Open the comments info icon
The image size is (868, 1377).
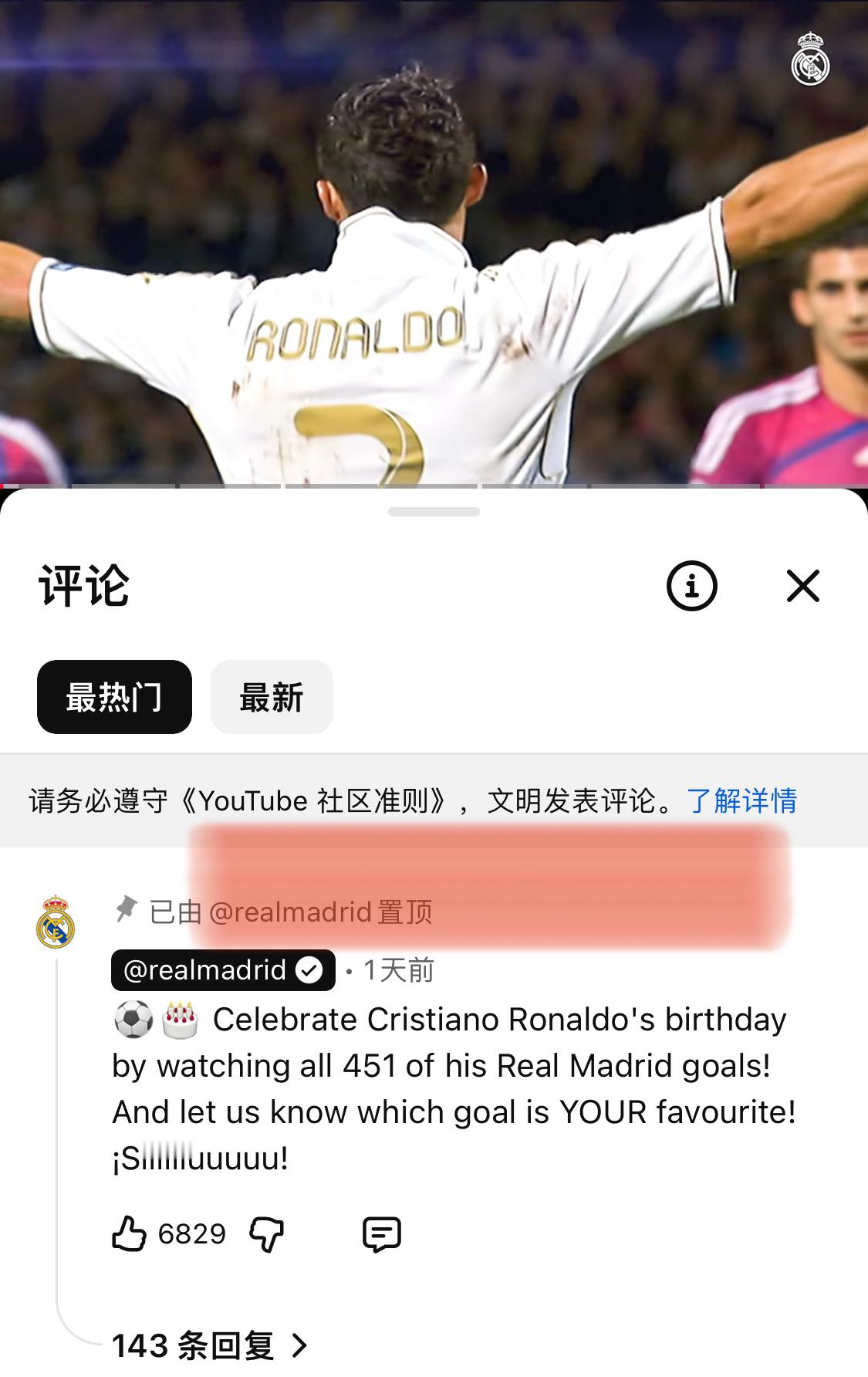pos(692,587)
